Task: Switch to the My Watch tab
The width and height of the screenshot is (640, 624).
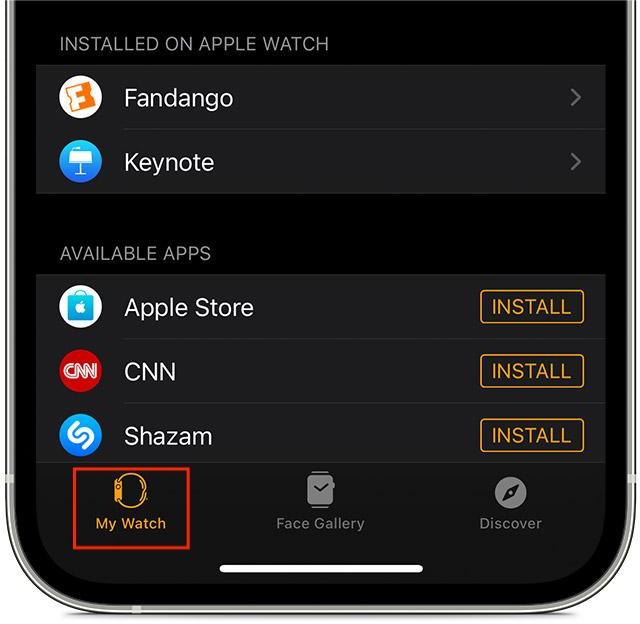Action: (131, 508)
